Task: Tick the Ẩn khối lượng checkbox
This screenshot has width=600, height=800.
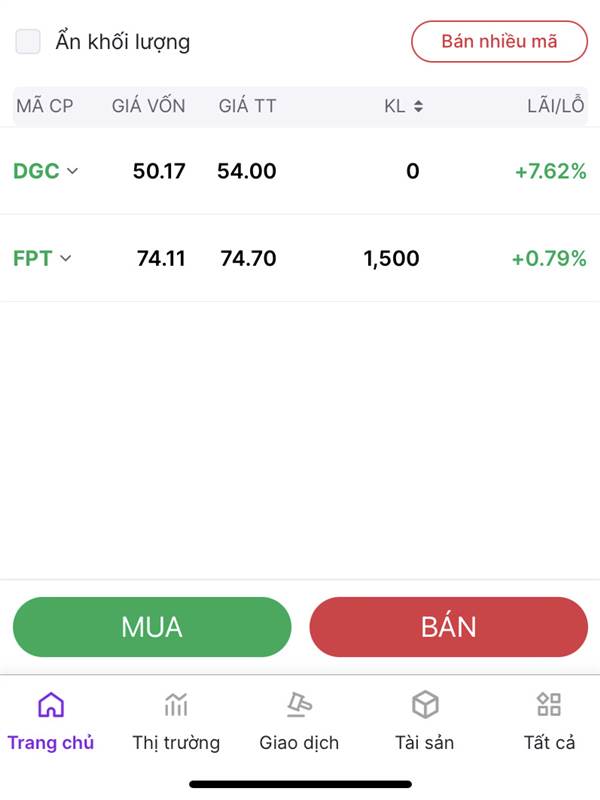Action: point(28,42)
